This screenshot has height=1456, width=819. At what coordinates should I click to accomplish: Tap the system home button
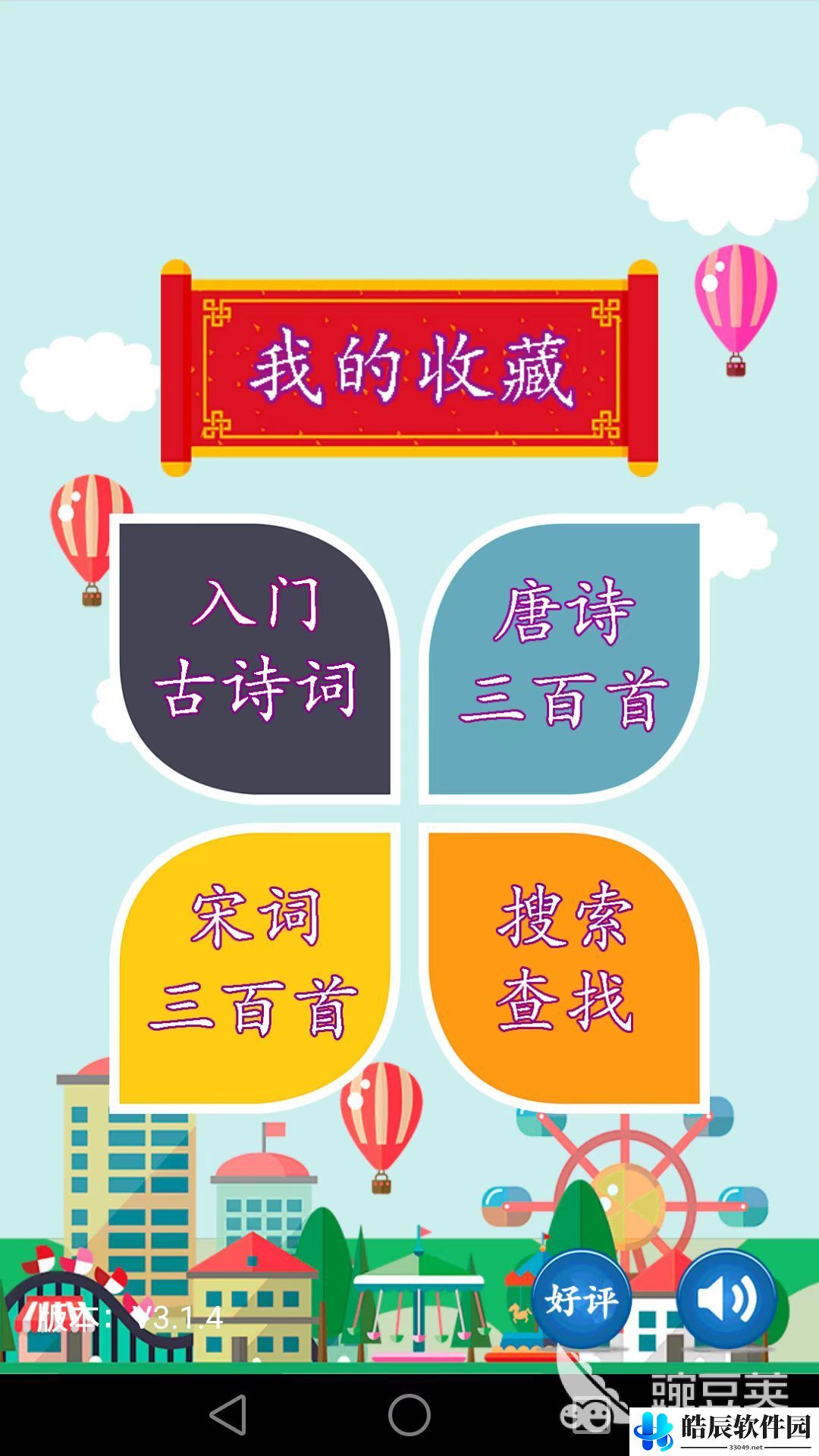point(409,1415)
